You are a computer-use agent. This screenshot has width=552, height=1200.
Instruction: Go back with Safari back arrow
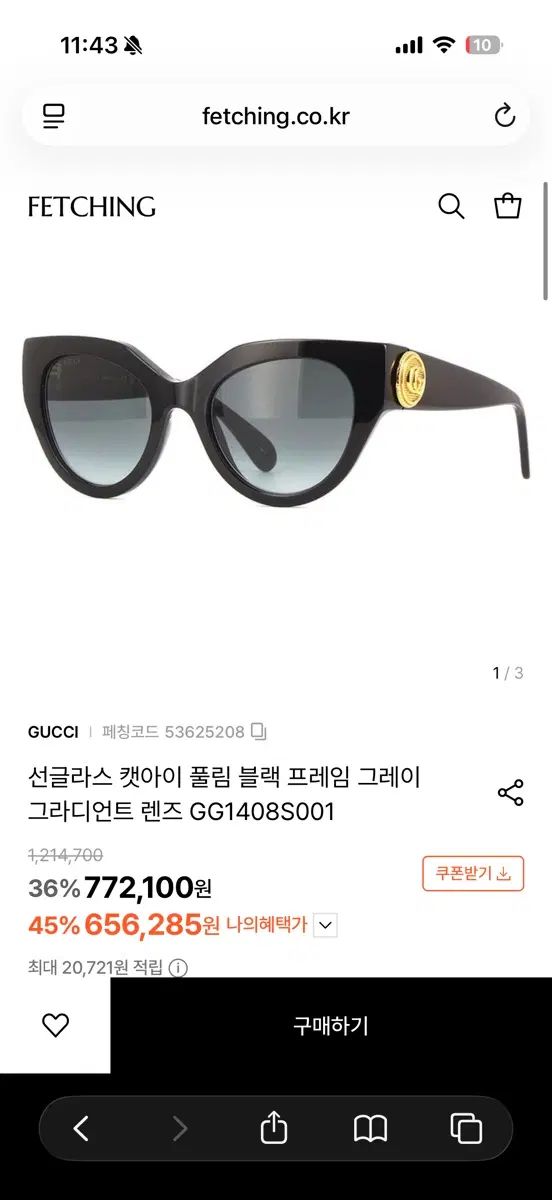point(82,1129)
